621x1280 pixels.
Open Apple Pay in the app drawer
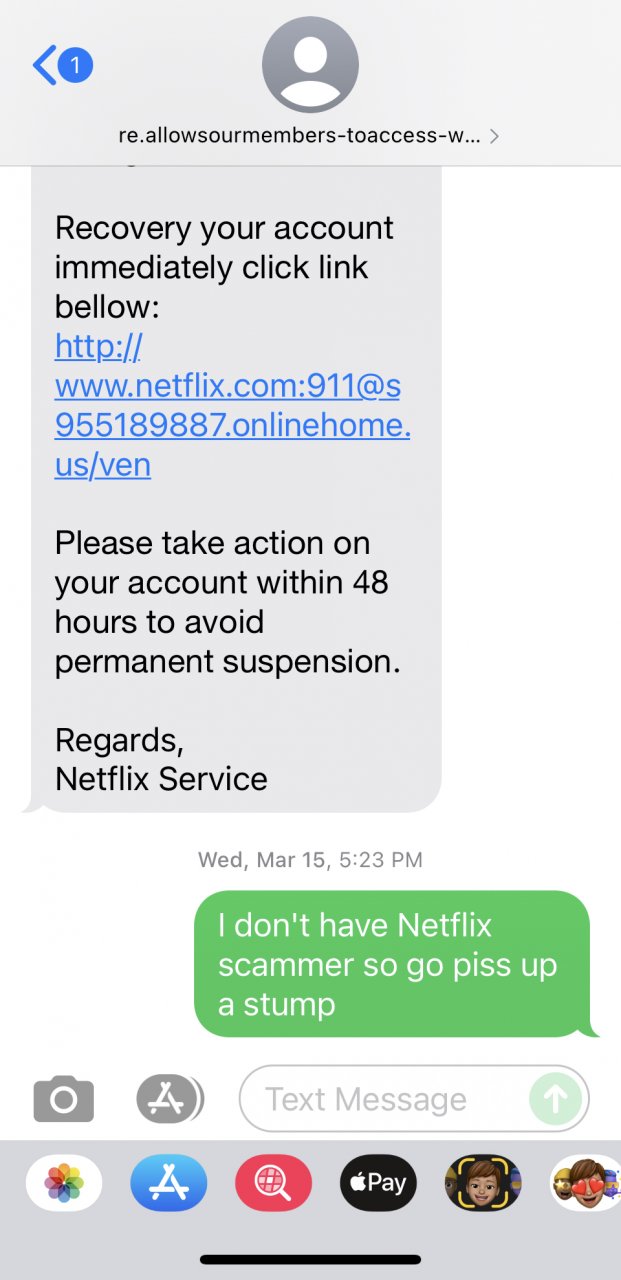(x=378, y=1183)
